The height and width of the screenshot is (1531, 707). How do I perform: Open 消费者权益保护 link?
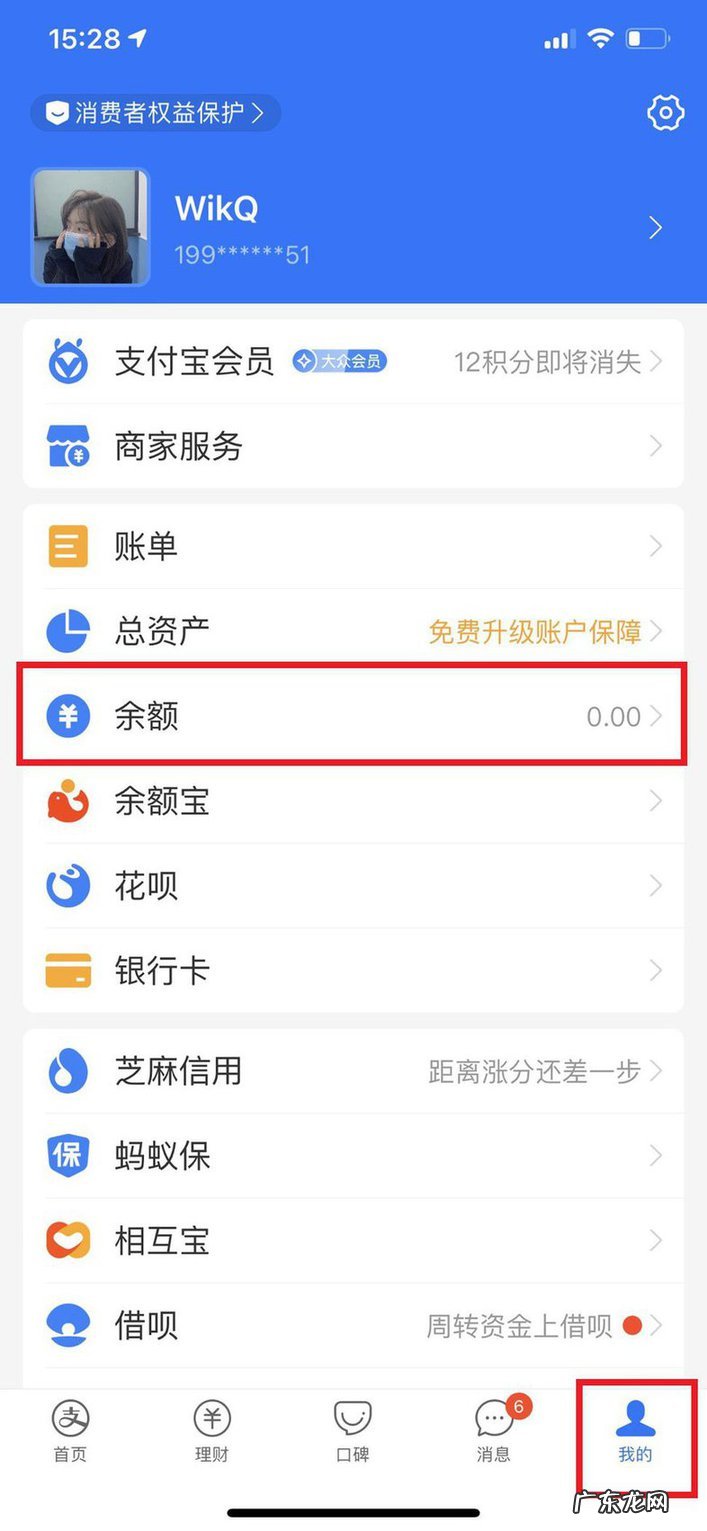tap(155, 113)
